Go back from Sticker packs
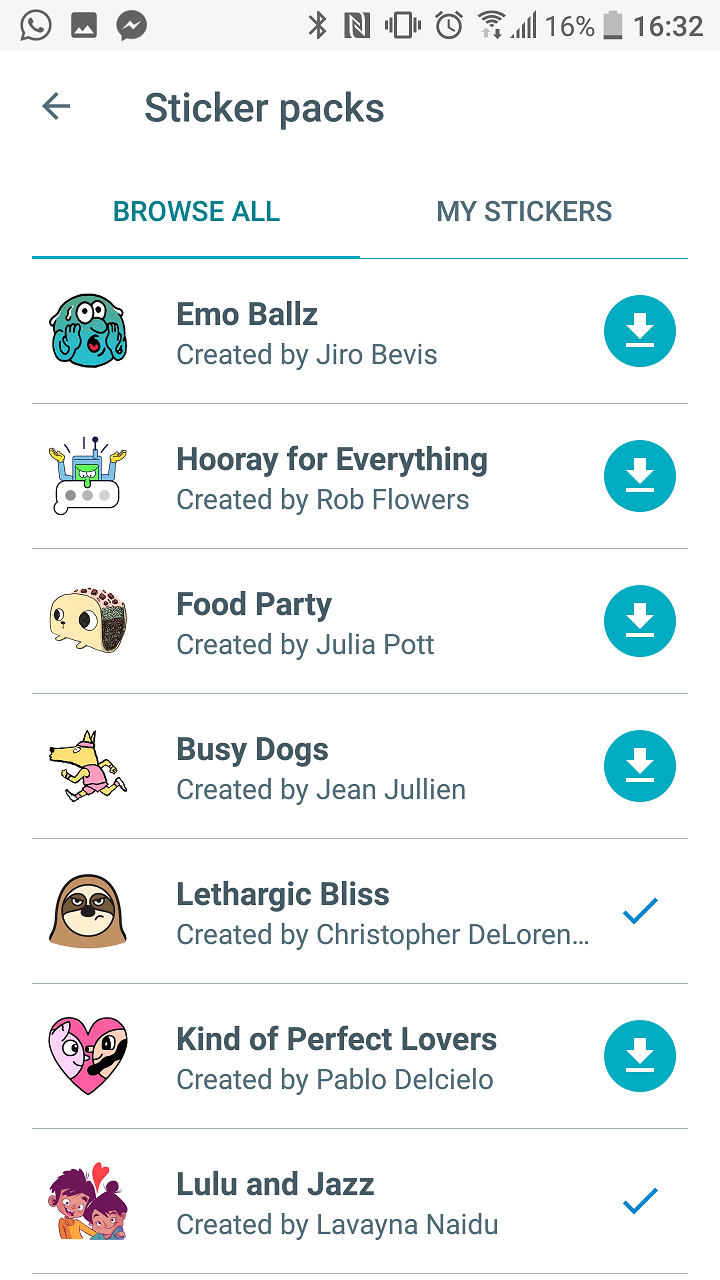Screen dimensions: 720x1280 [x=56, y=107]
